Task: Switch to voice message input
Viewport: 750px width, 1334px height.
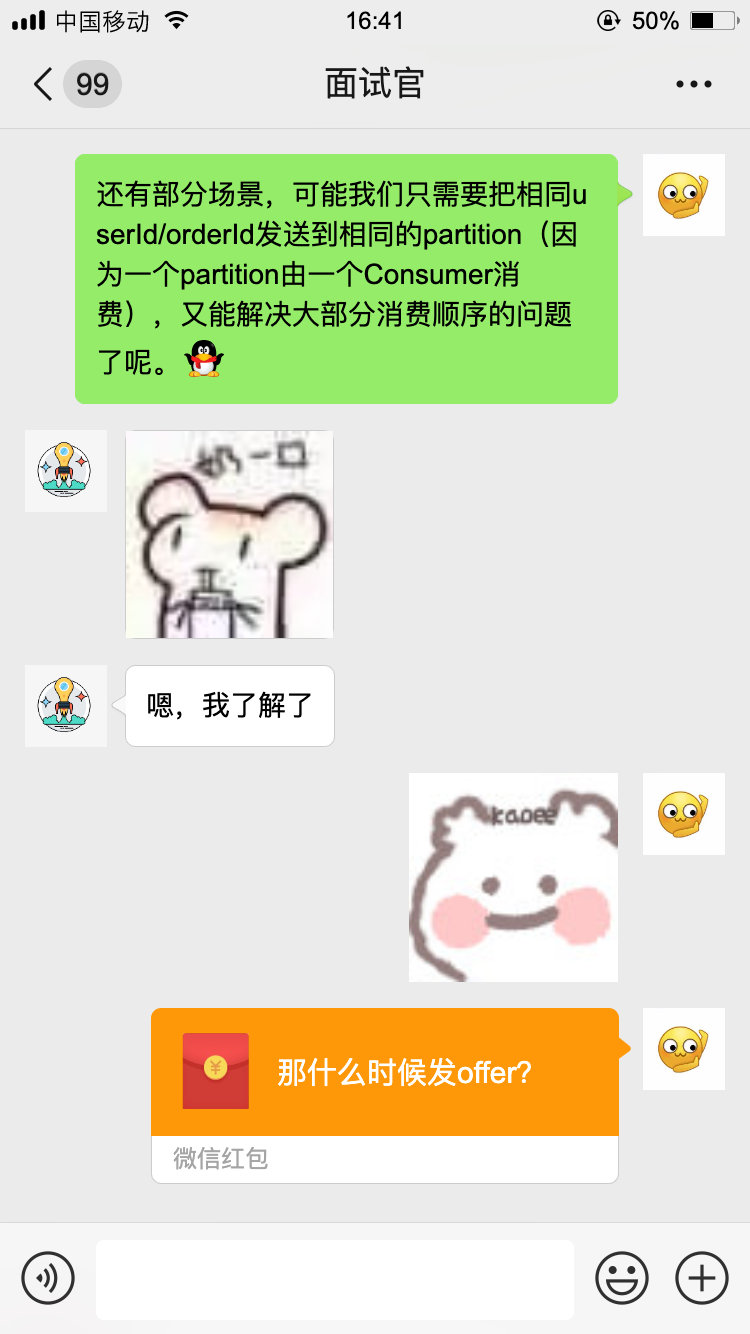Action: coord(48,1278)
